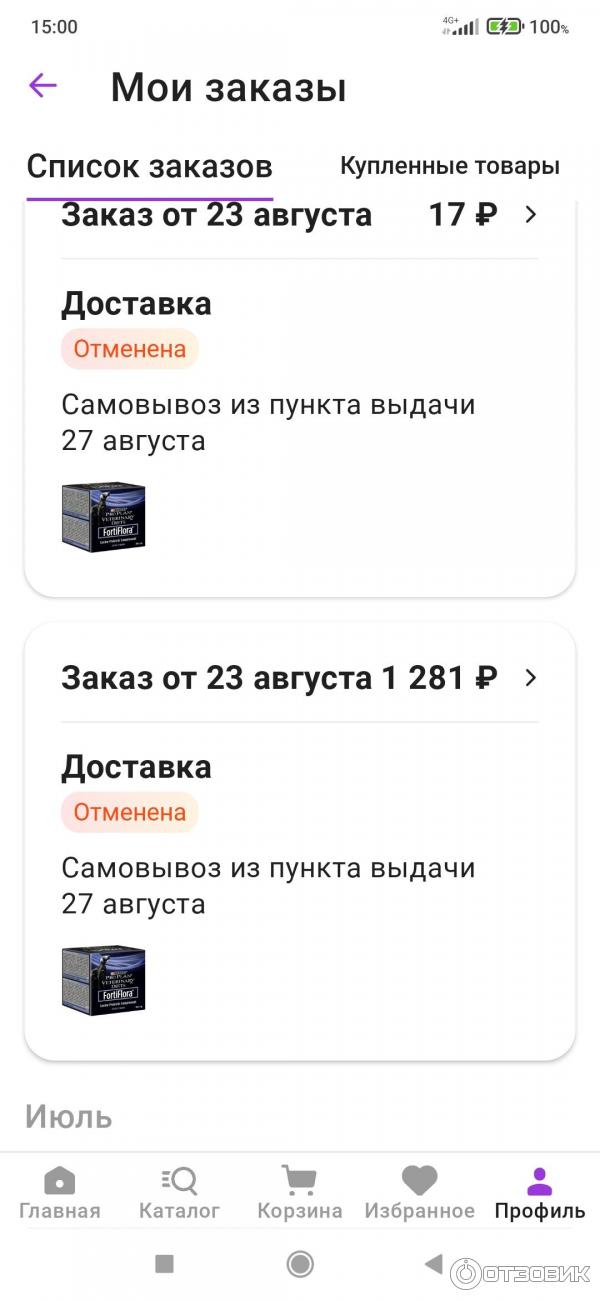Tap the system home button
Image resolution: width=600 pixels, height=1300 pixels.
[300, 1264]
